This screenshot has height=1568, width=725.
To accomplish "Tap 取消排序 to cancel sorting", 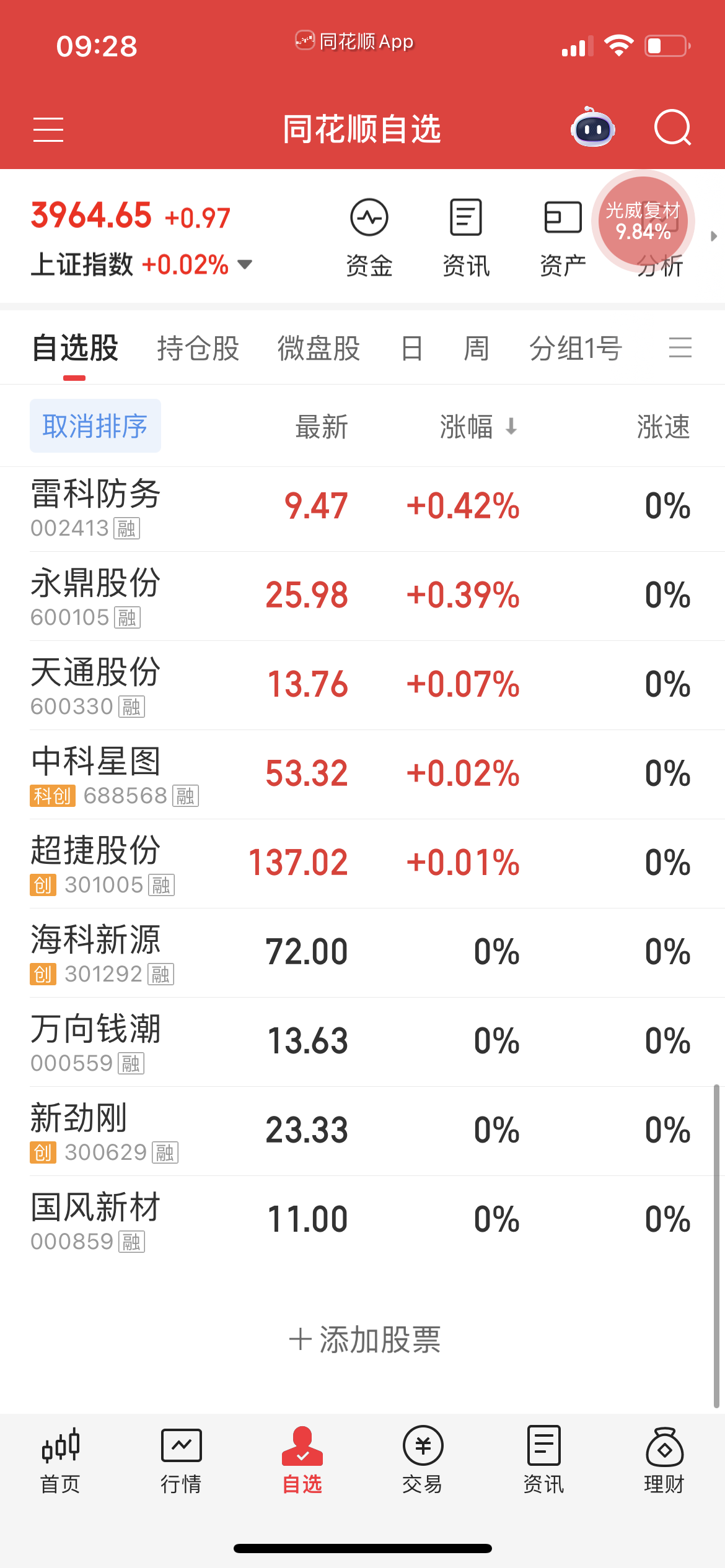I will pyautogui.click(x=95, y=426).
